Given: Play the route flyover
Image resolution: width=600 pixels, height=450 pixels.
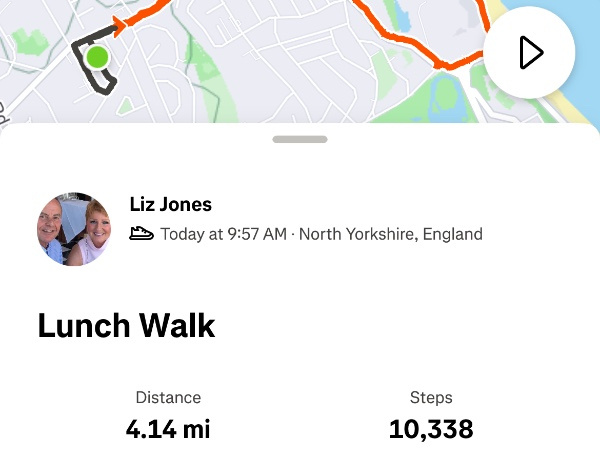Looking at the screenshot, I should click(530, 53).
